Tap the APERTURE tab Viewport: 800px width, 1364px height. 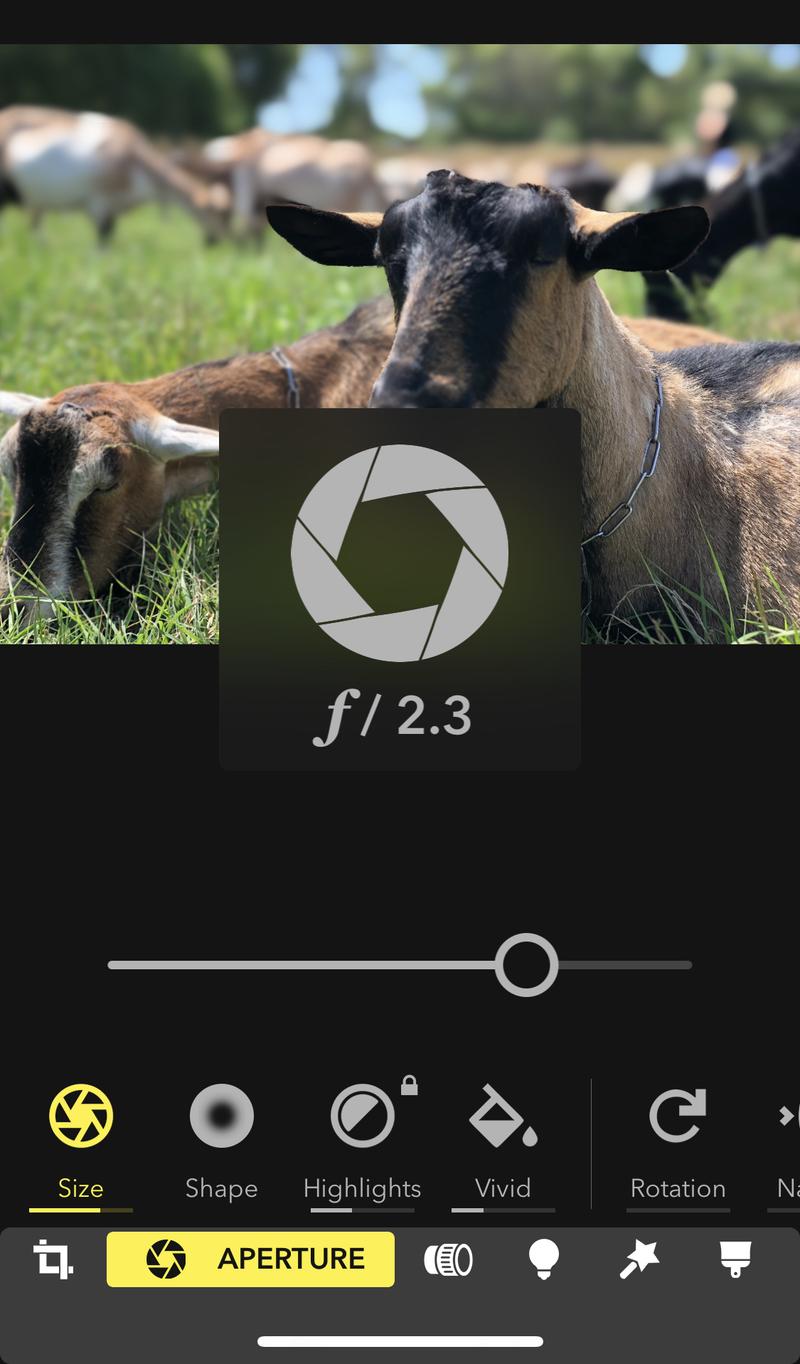pos(251,1259)
